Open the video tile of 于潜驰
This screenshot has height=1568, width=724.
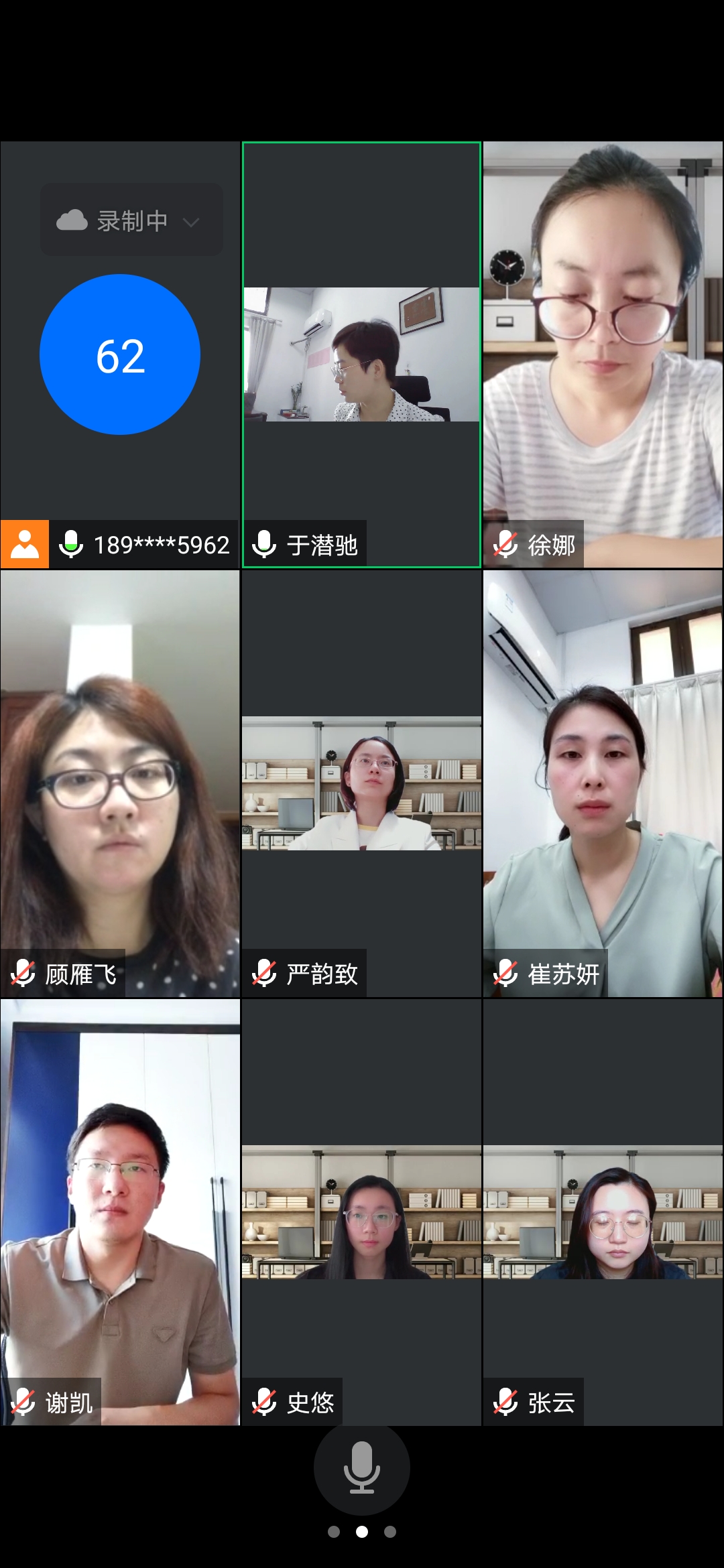pyautogui.click(x=361, y=354)
